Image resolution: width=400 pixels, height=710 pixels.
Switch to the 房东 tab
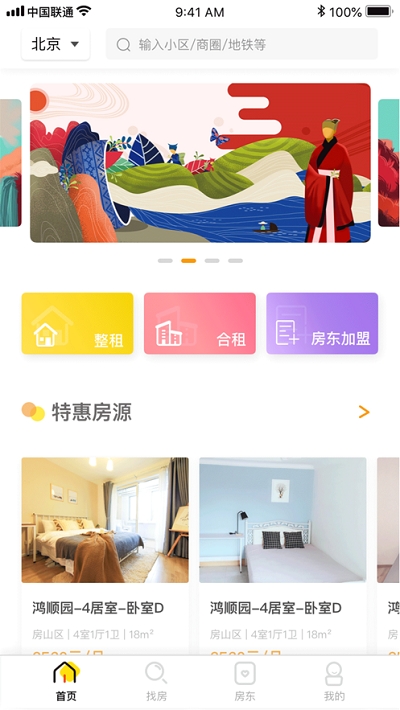click(245, 681)
